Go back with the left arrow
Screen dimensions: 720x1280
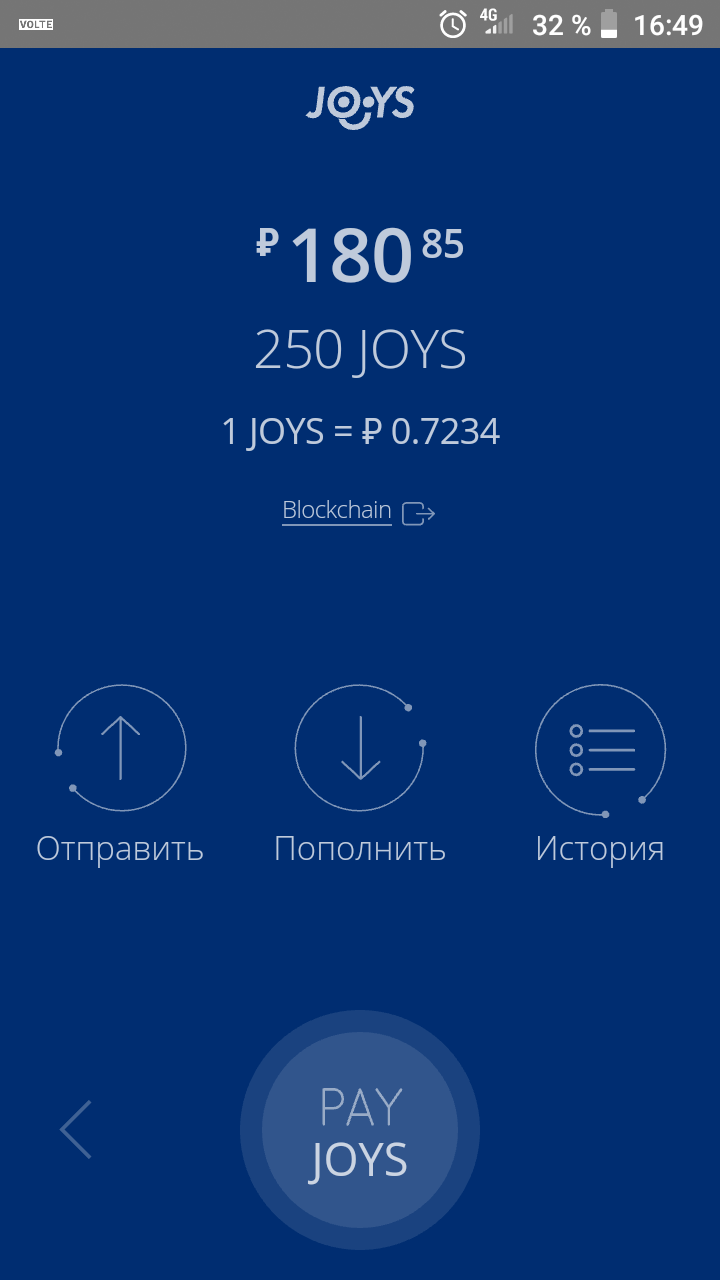point(77,1130)
